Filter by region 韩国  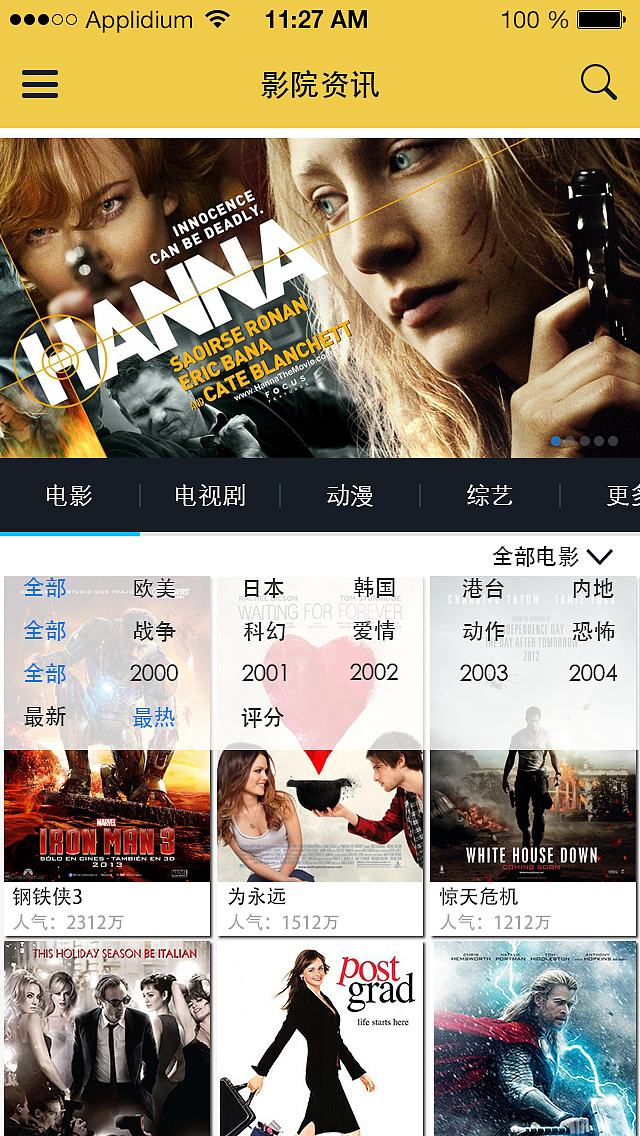pyautogui.click(x=374, y=589)
